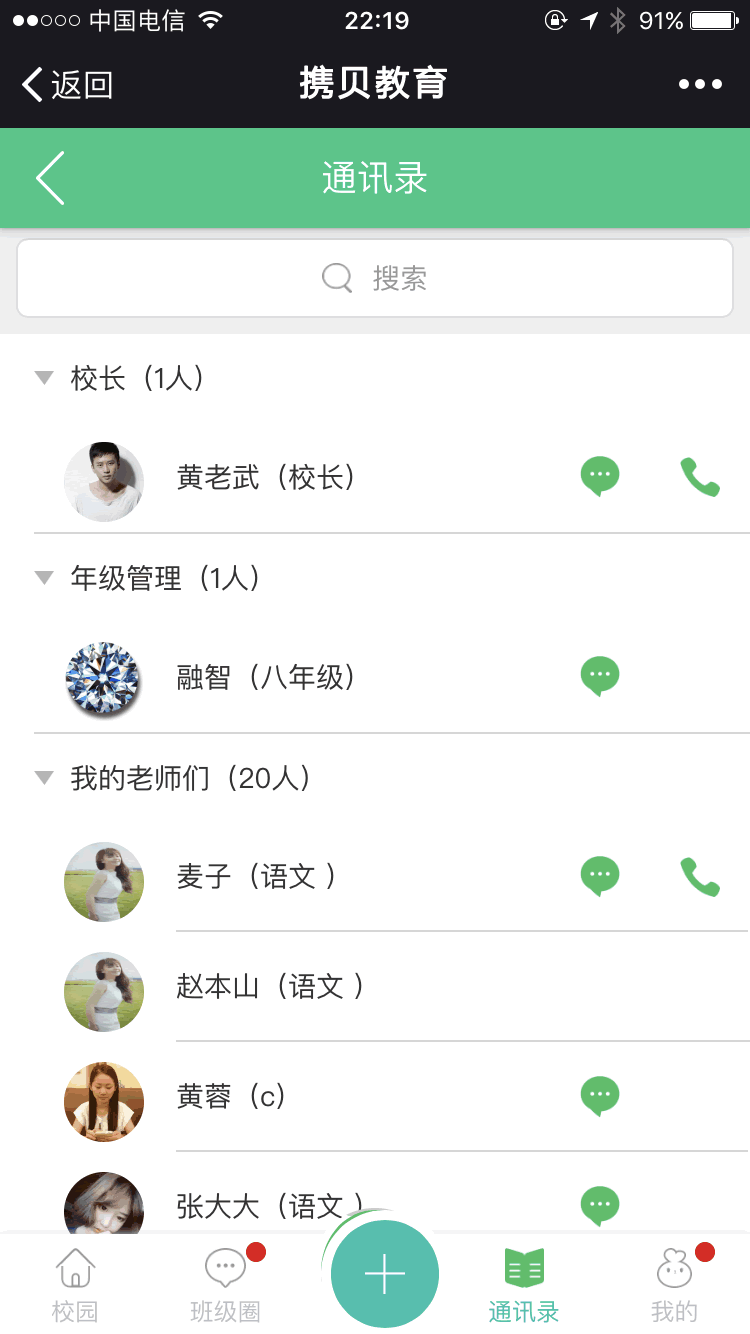Tap 返回 to go back
The height and width of the screenshot is (1334, 750).
(x=67, y=85)
